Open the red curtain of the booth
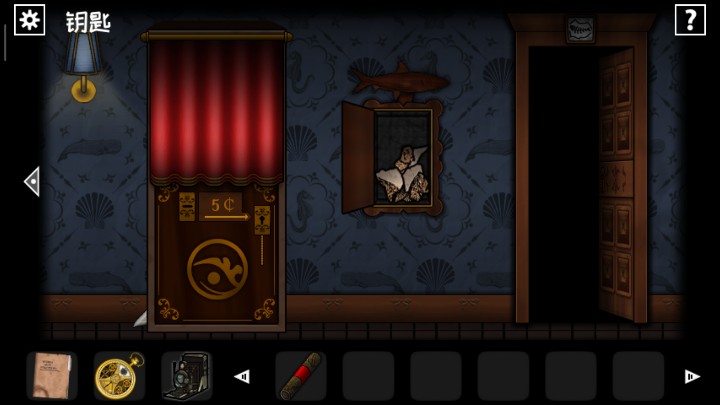 point(216,112)
